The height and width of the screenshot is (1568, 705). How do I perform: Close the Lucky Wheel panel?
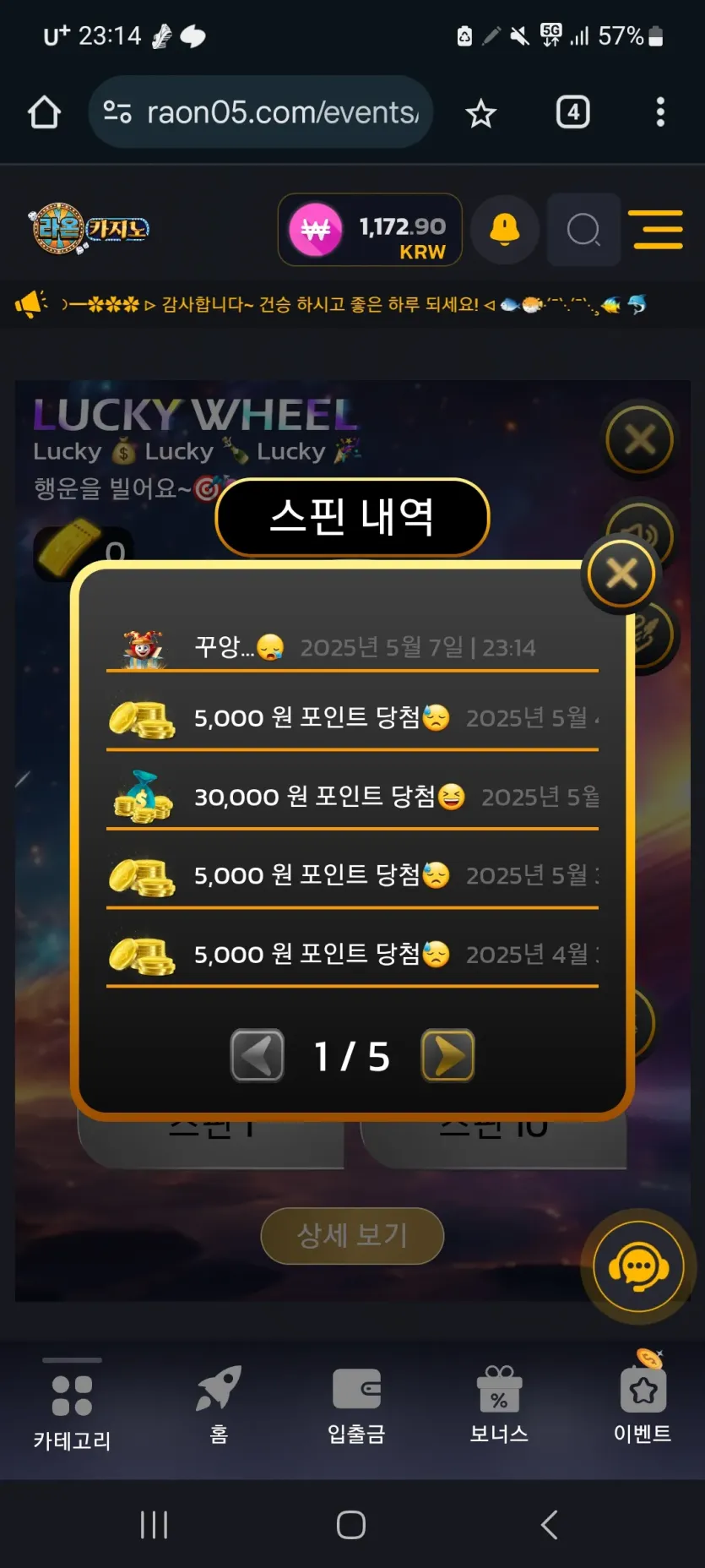click(x=639, y=439)
